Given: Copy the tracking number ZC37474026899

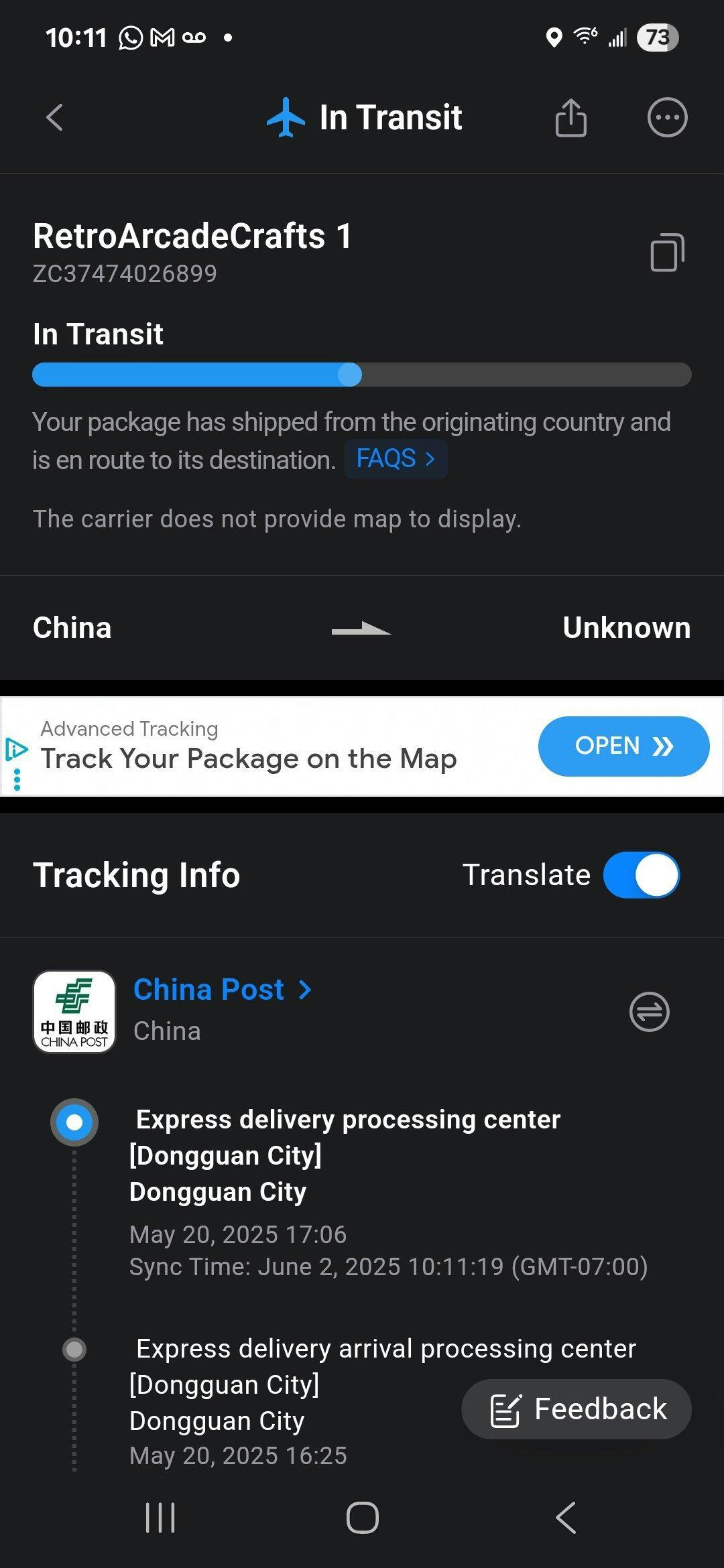Looking at the screenshot, I should pos(667,253).
